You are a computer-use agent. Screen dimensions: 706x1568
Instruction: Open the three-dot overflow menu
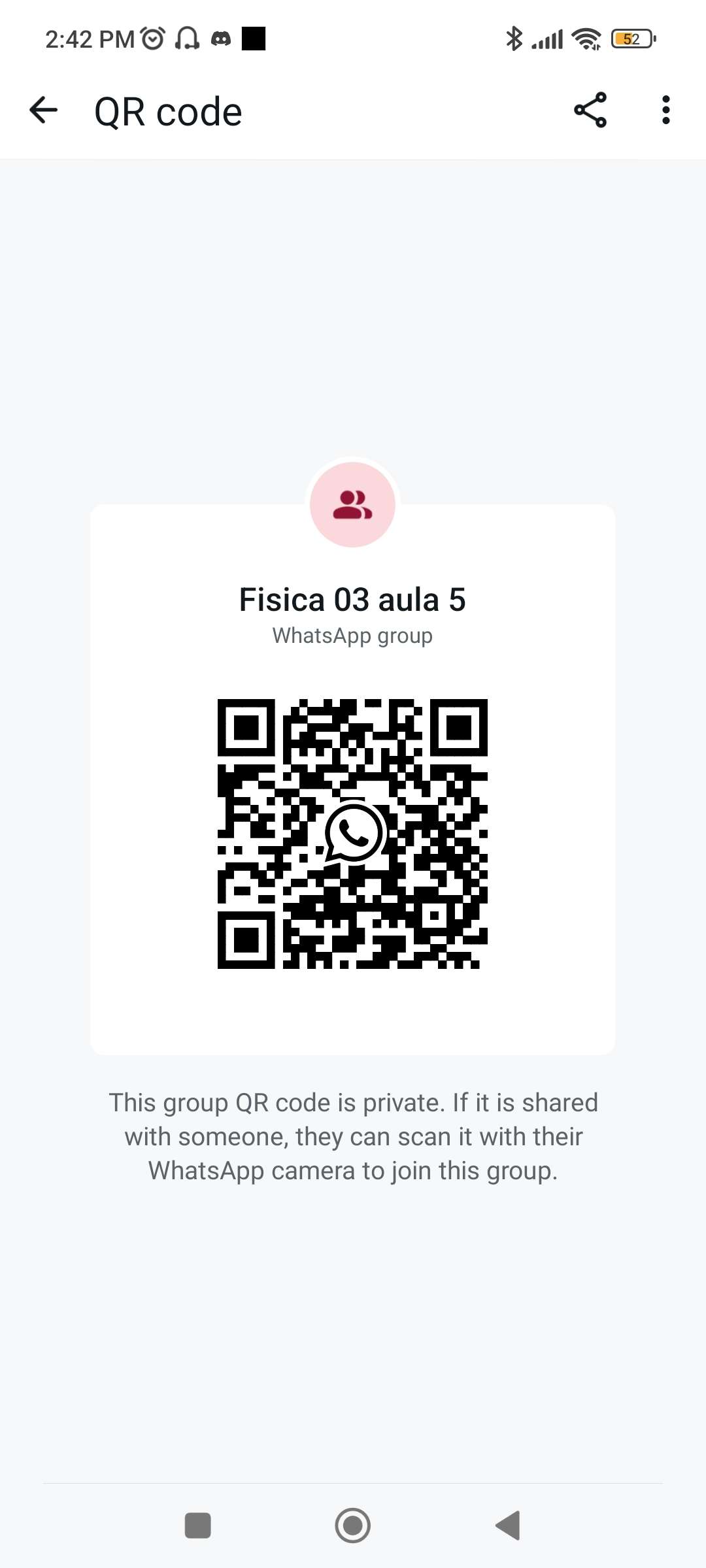click(665, 110)
